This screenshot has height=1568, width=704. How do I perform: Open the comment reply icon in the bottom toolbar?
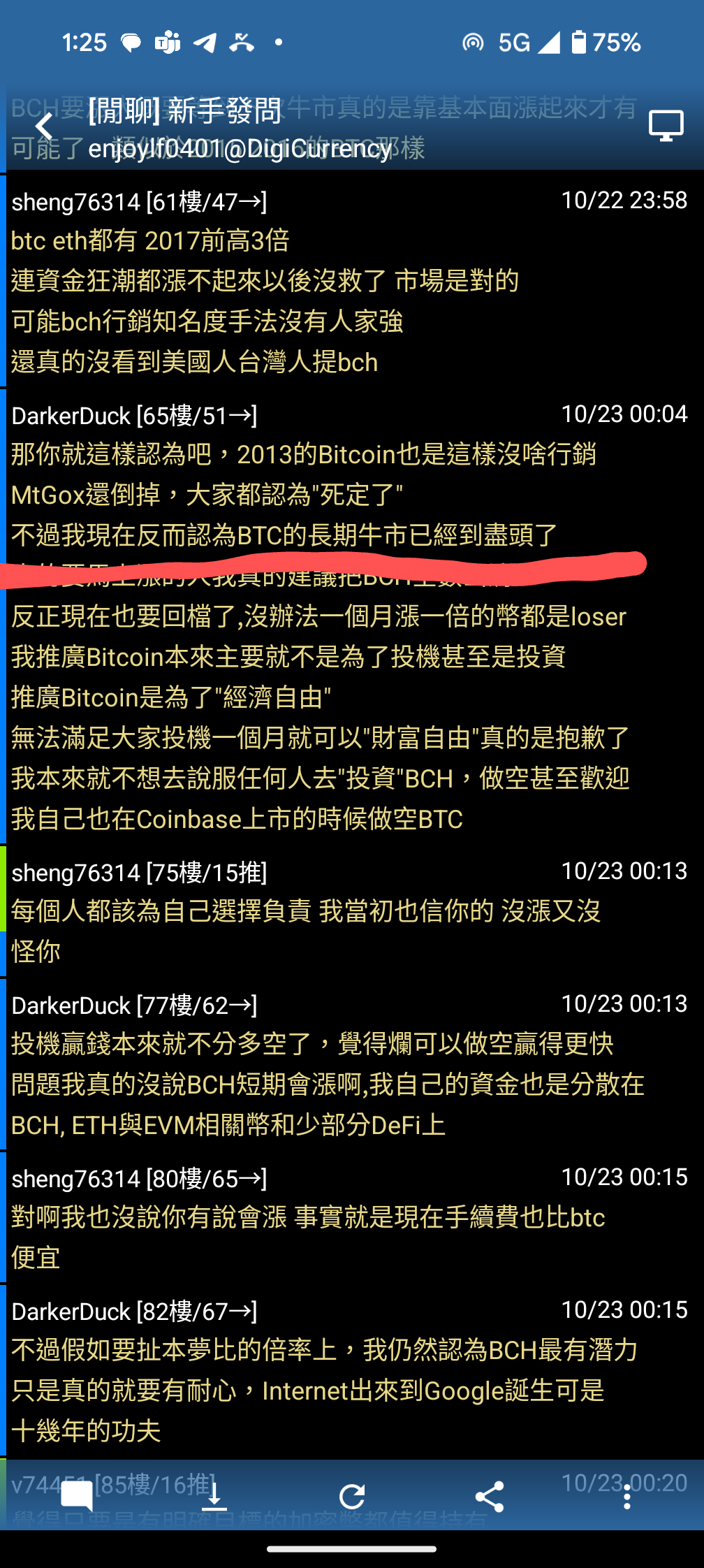tap(77, 1496)
